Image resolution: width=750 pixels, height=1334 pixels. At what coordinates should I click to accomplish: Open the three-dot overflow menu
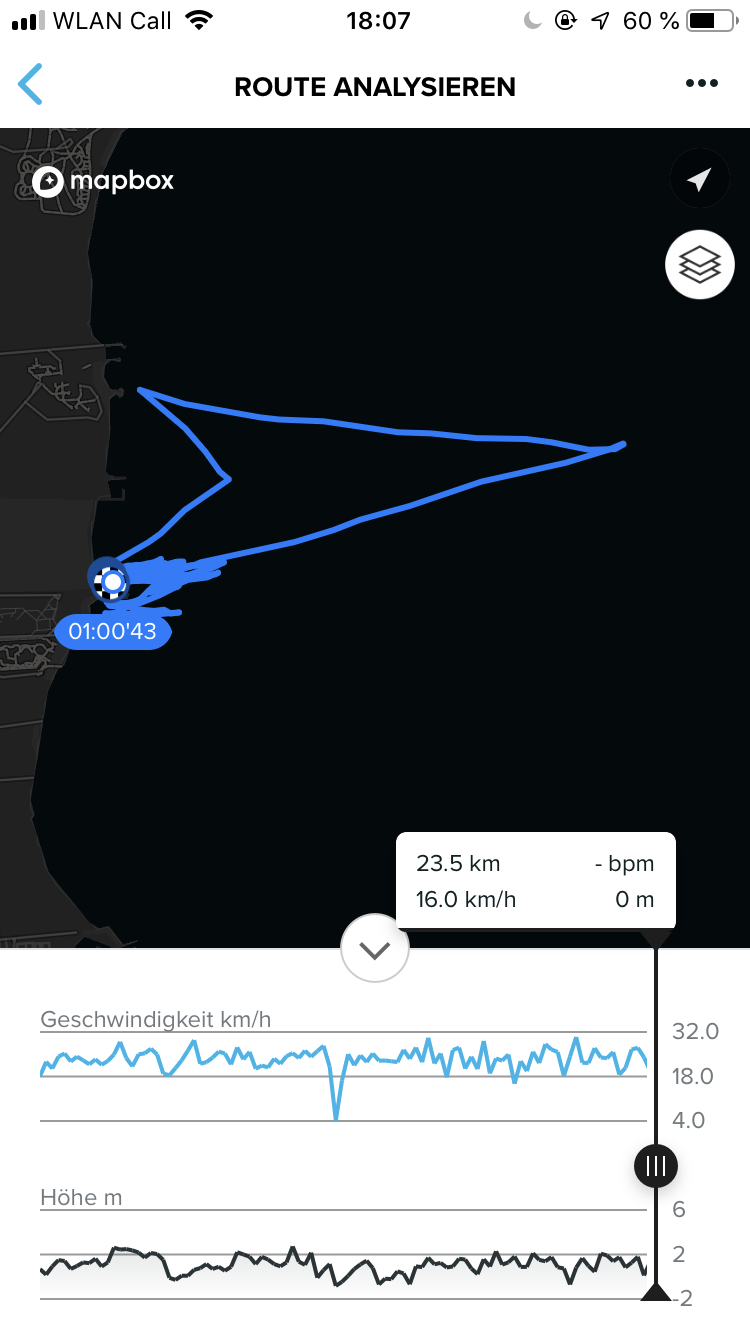(x=702, y=84)
